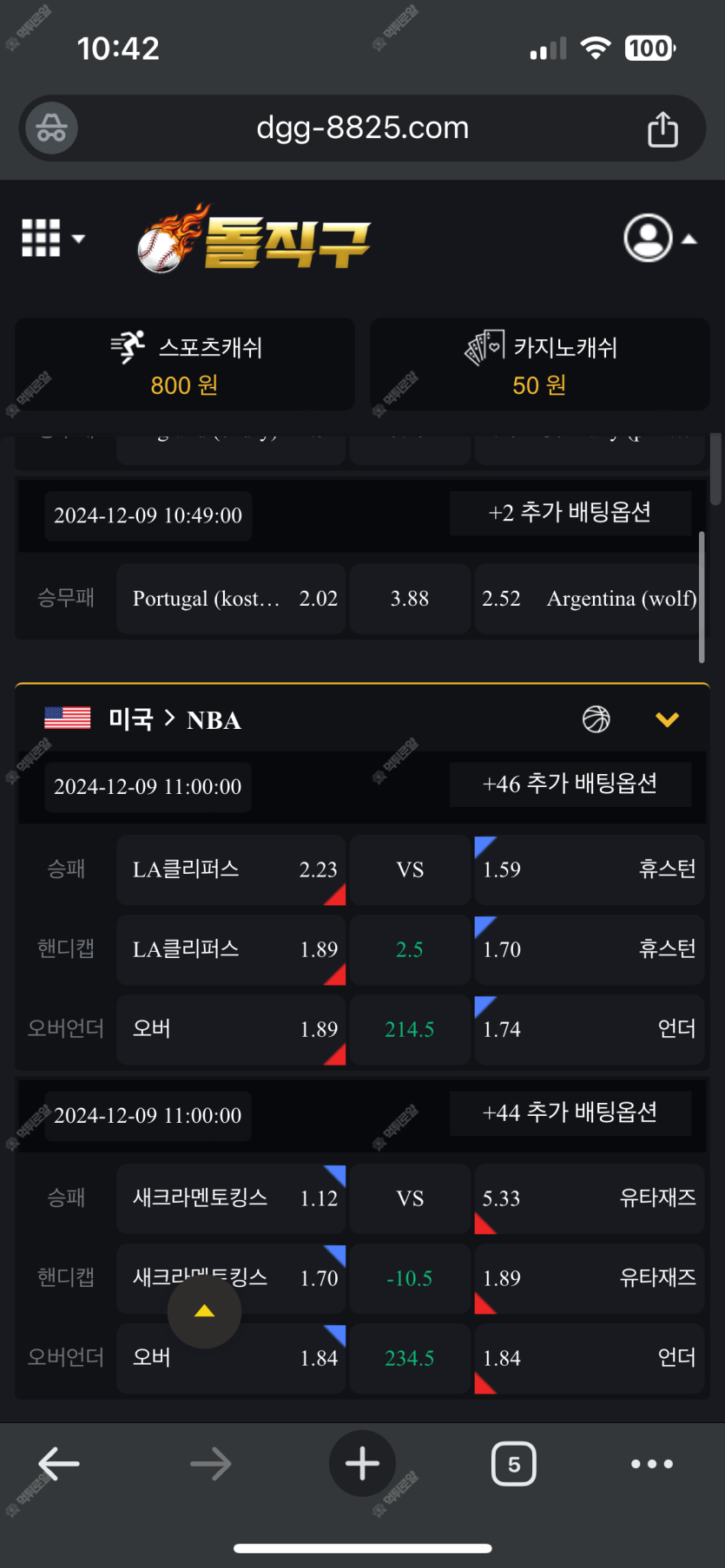This screenshot has height=1568, width=725.
Task: Bet on Argentina (wolf) at 2.52
Action: [x=589, y=599]
